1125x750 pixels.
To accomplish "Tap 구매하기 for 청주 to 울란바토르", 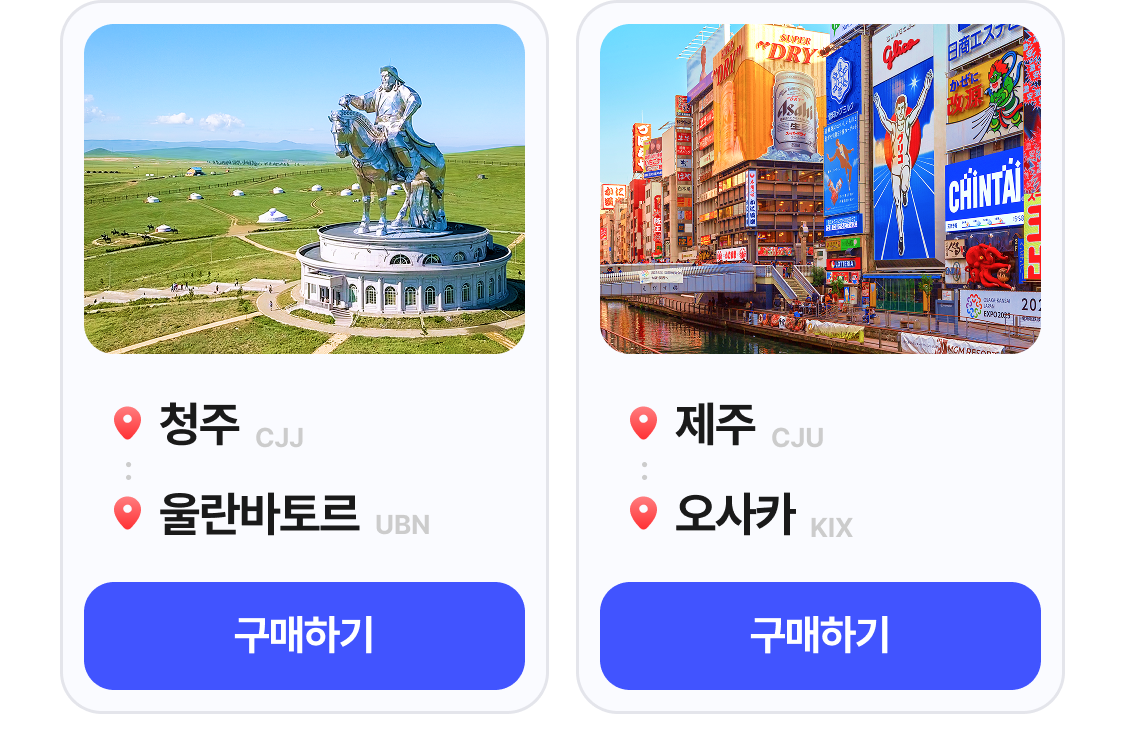I will 304,636.
